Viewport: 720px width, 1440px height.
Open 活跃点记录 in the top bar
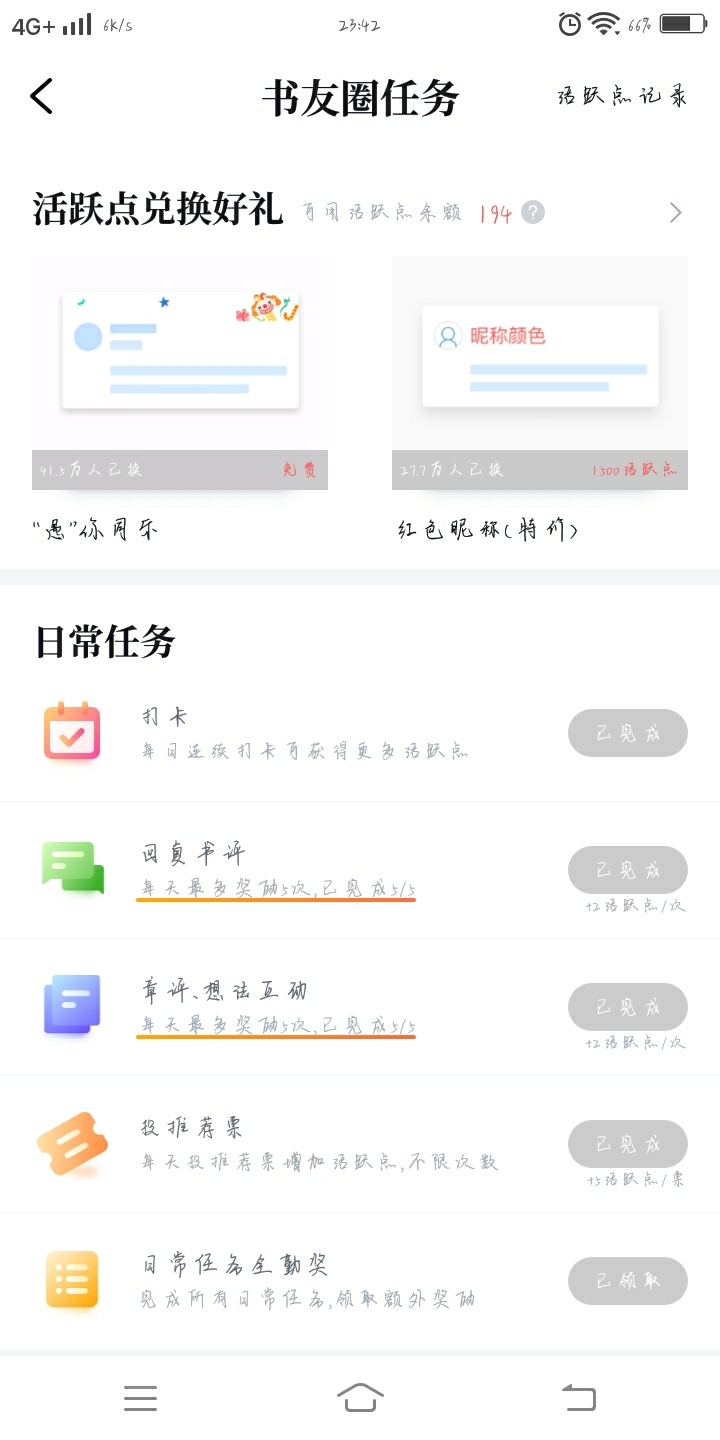point(623,97)
